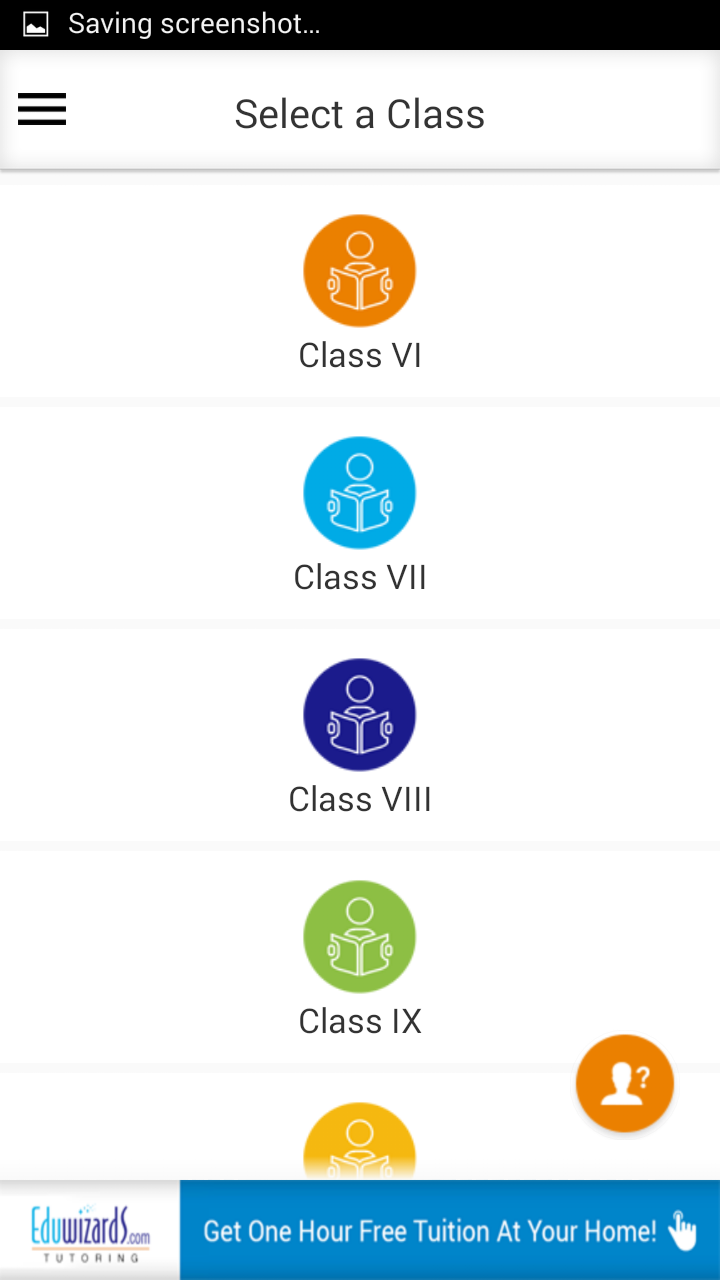Screen dimensions: 720x1280
Task: Select Class VI
Action: [360, 291]
